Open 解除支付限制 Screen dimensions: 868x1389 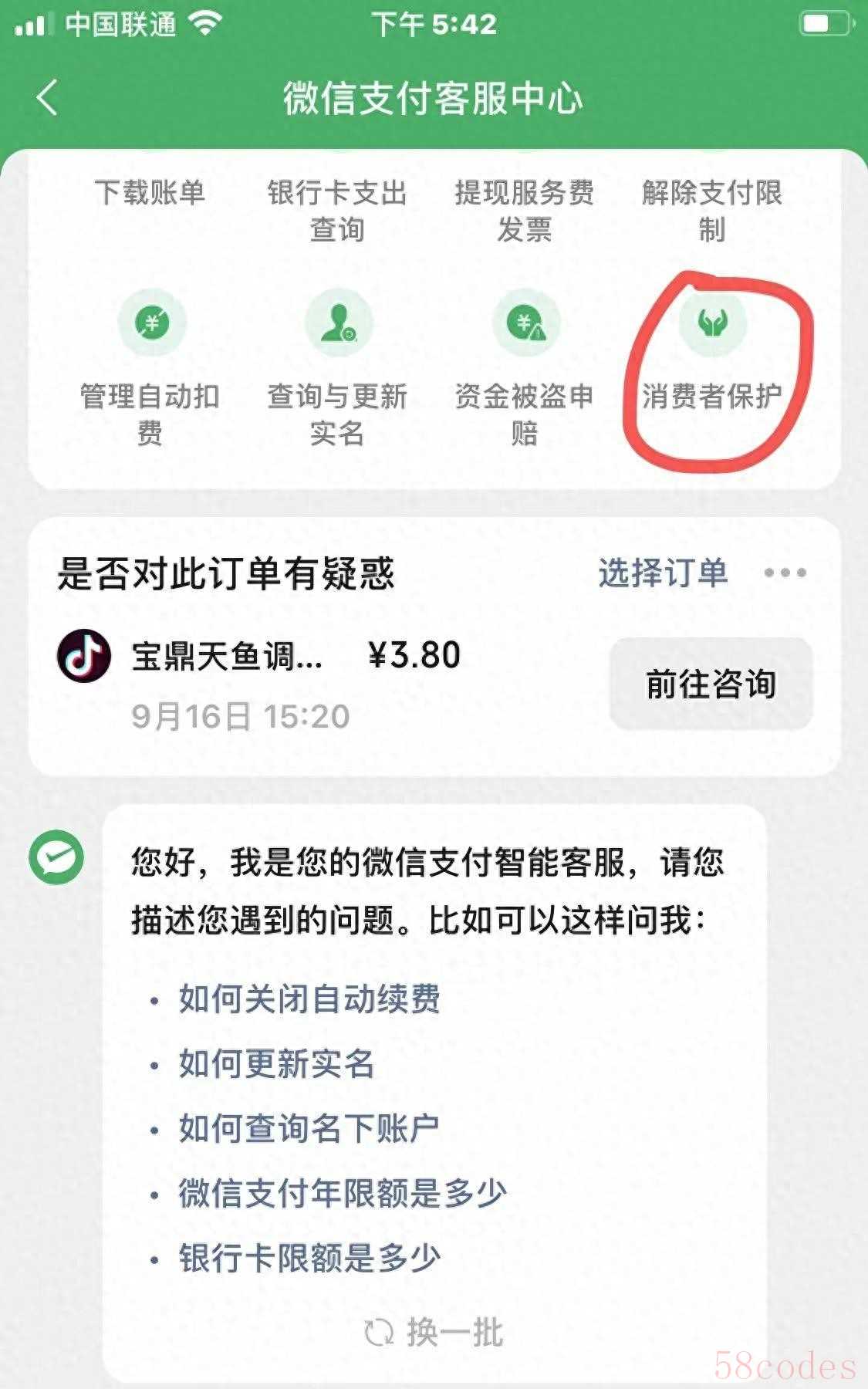pos(711,210)
